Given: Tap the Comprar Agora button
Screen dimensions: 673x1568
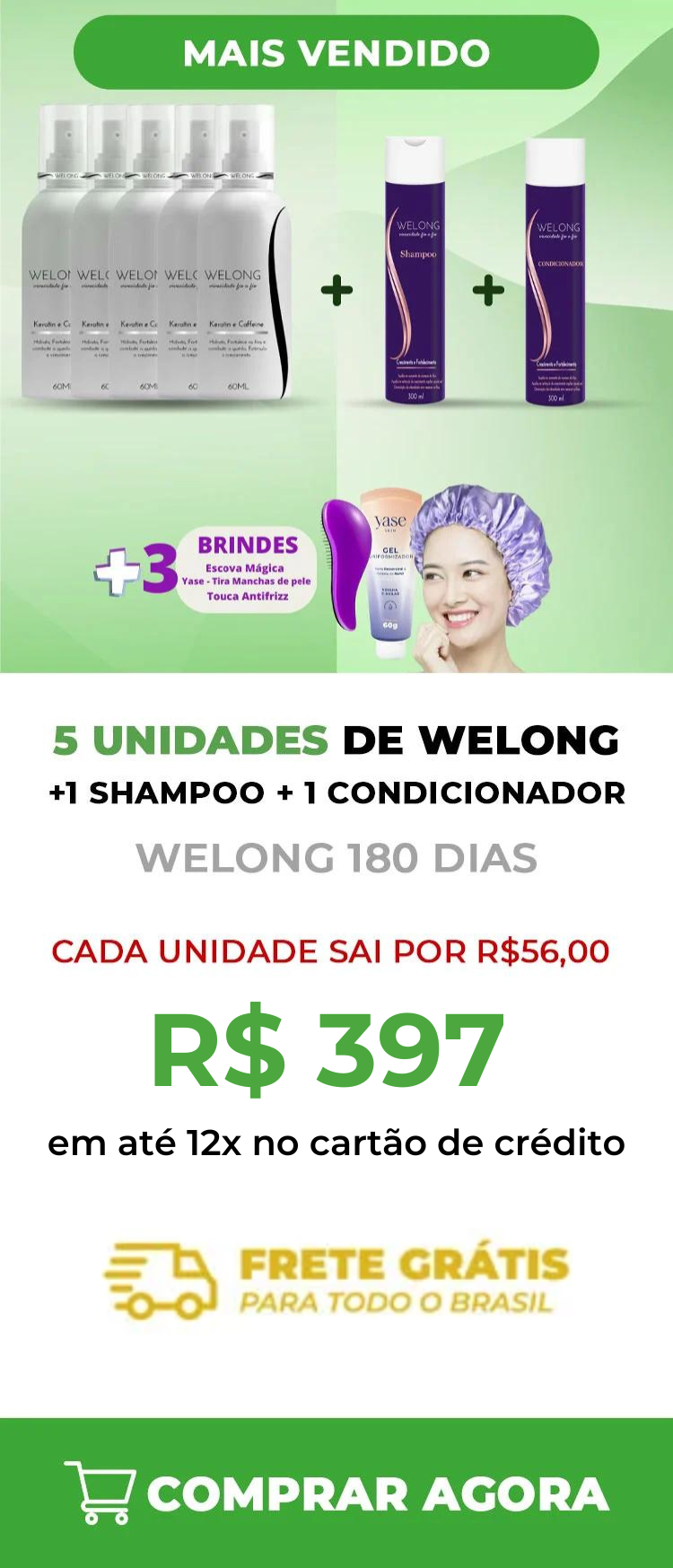Looking at the screenshot, I should [336, 1494].
